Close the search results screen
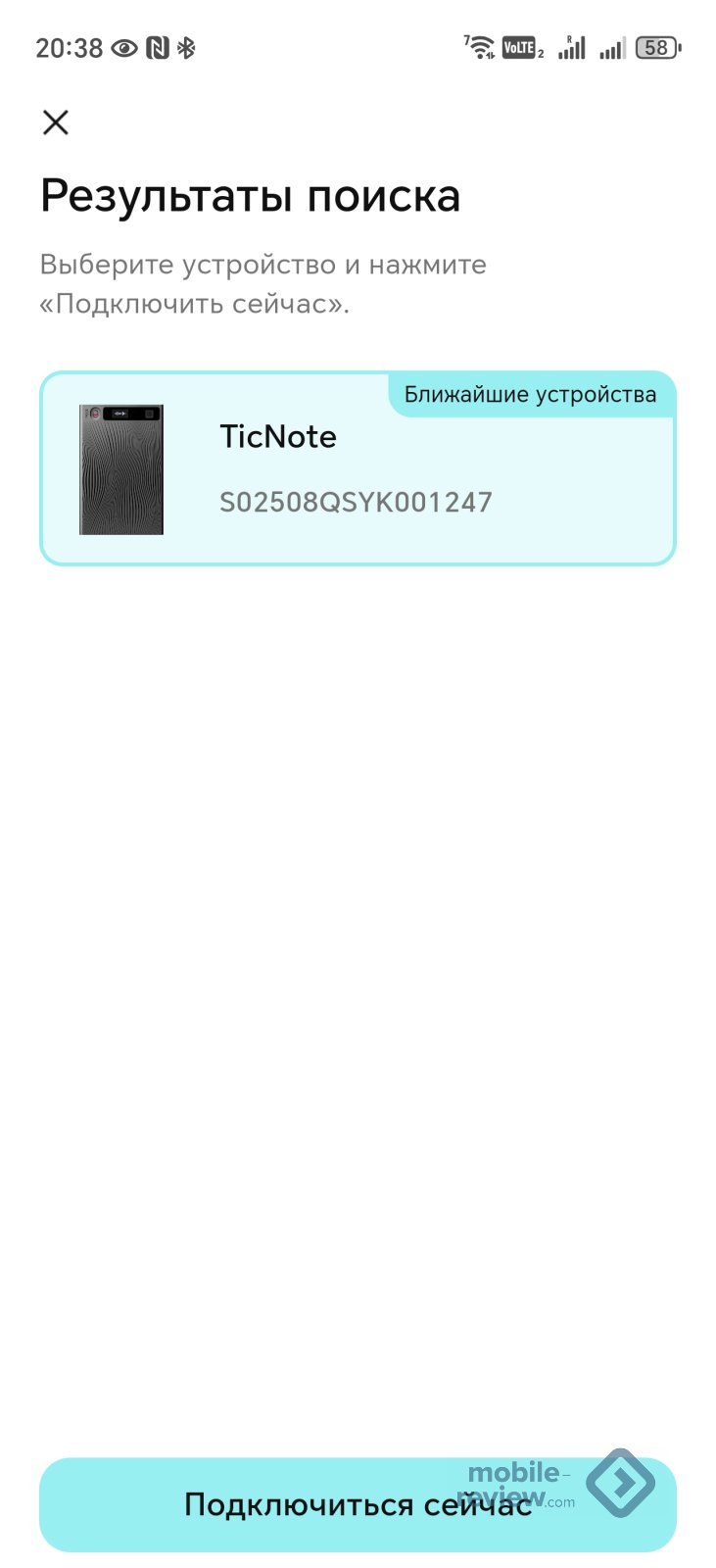 [x=56, y=122]
